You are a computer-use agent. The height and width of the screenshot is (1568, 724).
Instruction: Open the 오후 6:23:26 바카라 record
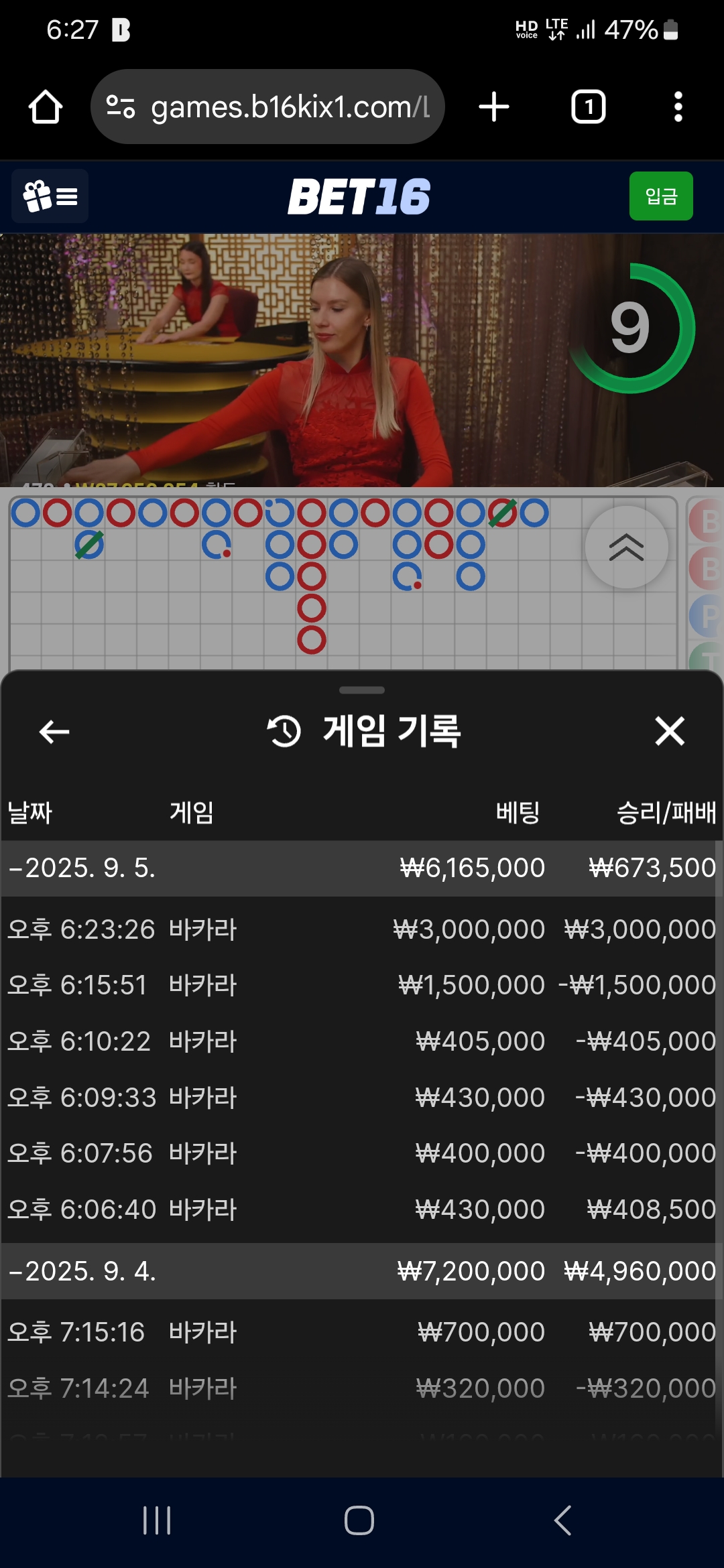[x=362, y=929]
